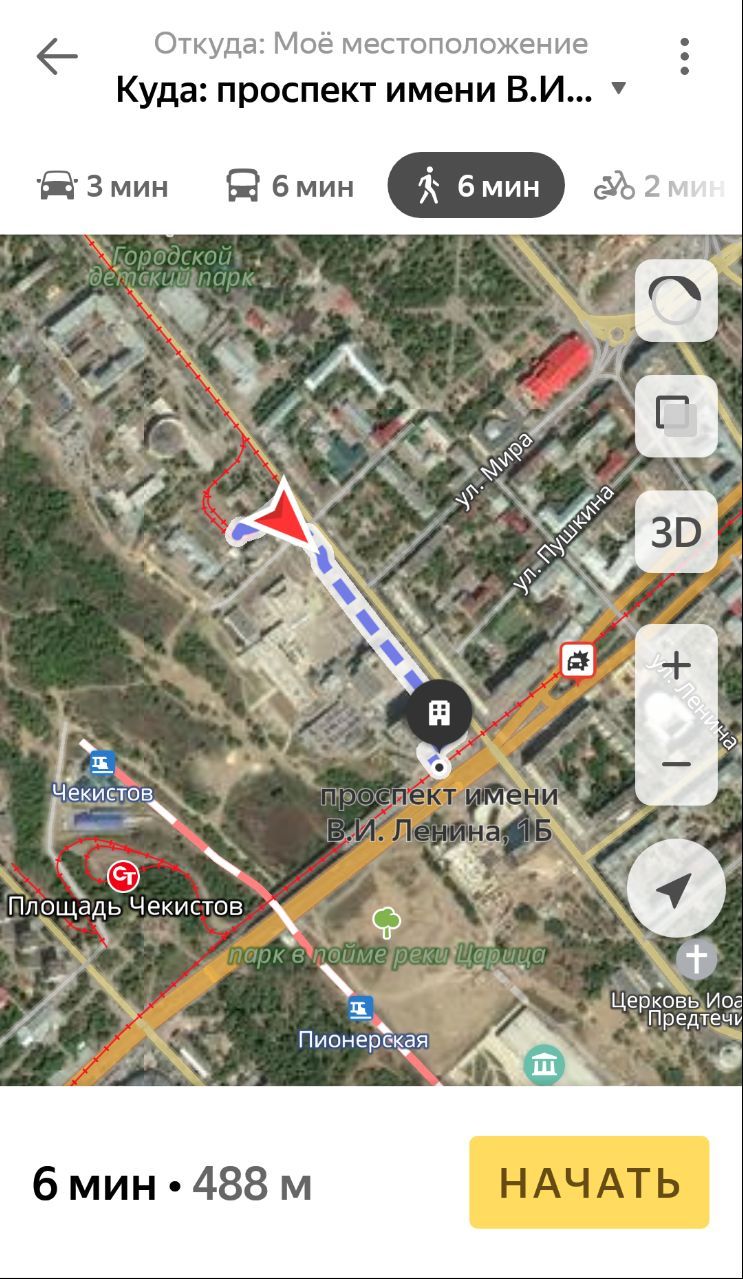The image size is (743, 1279).
Task: Go back using the arrow icon
Action: point(57,57)
